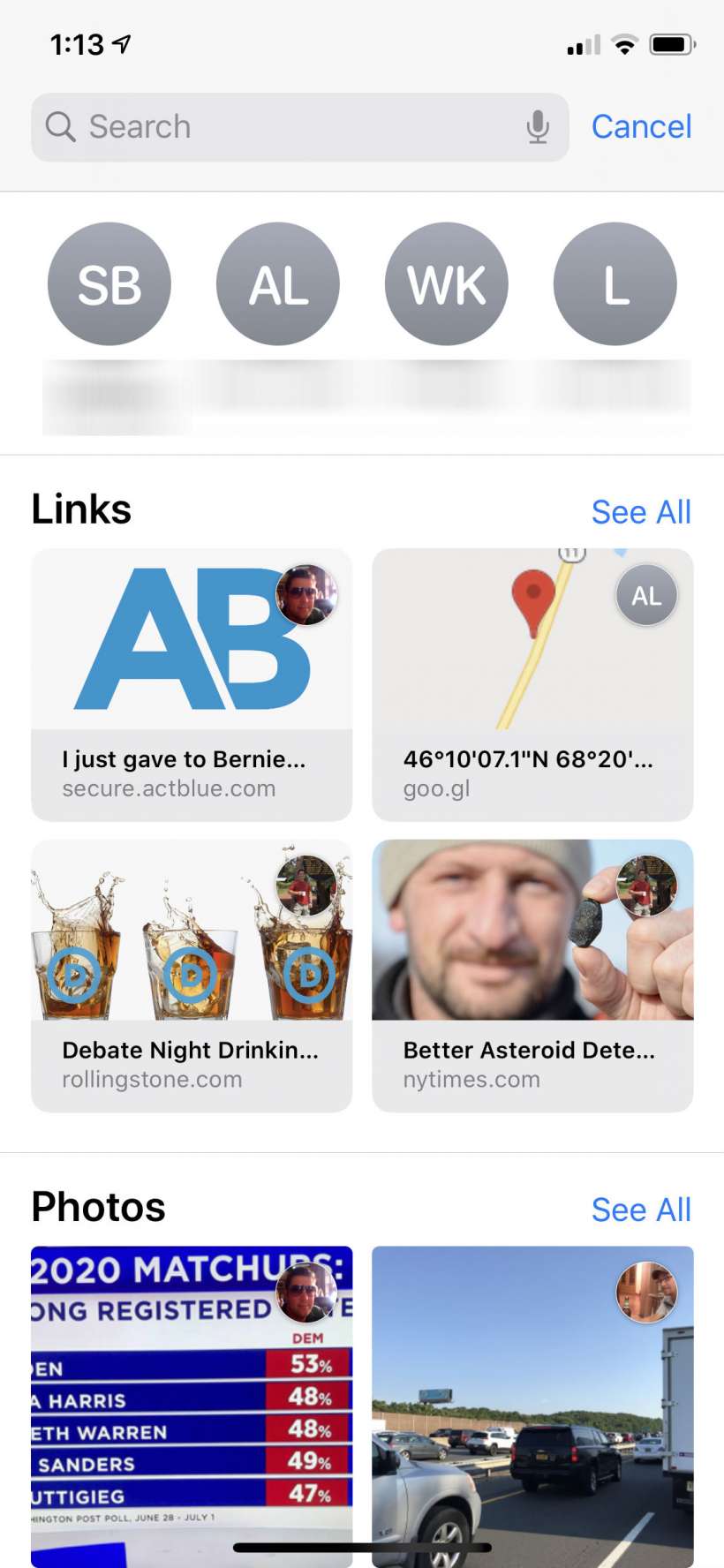See all Links
Screen dimensions: 724x1568
click(641, 512)
